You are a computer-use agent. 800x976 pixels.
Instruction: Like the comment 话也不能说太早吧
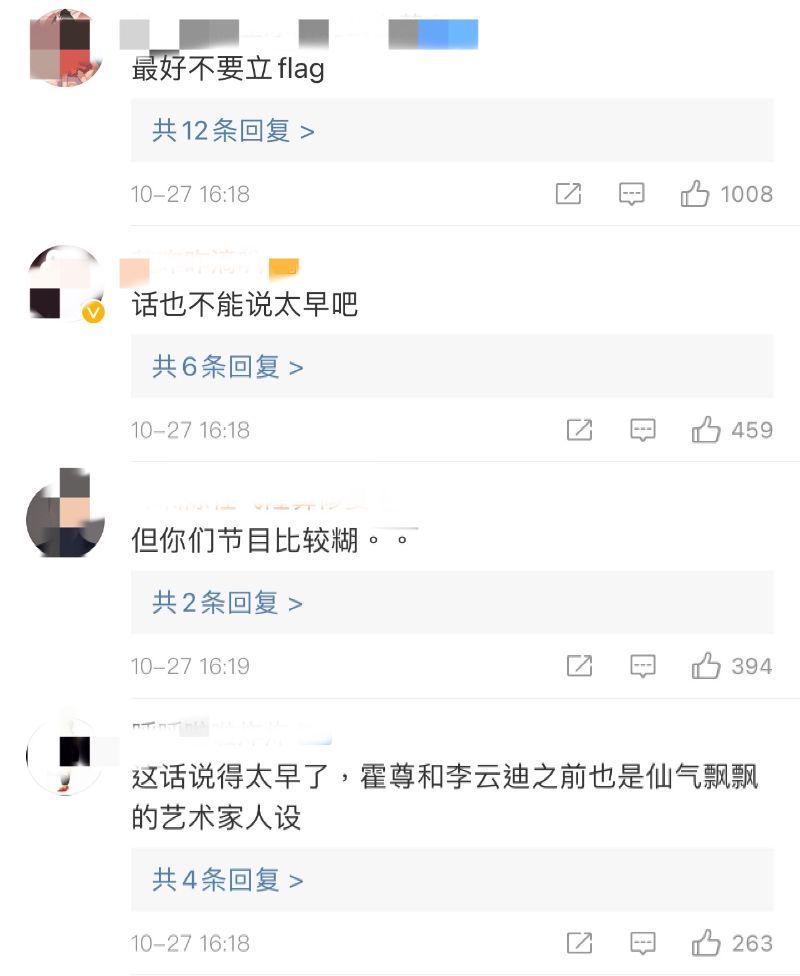point(706,430)
